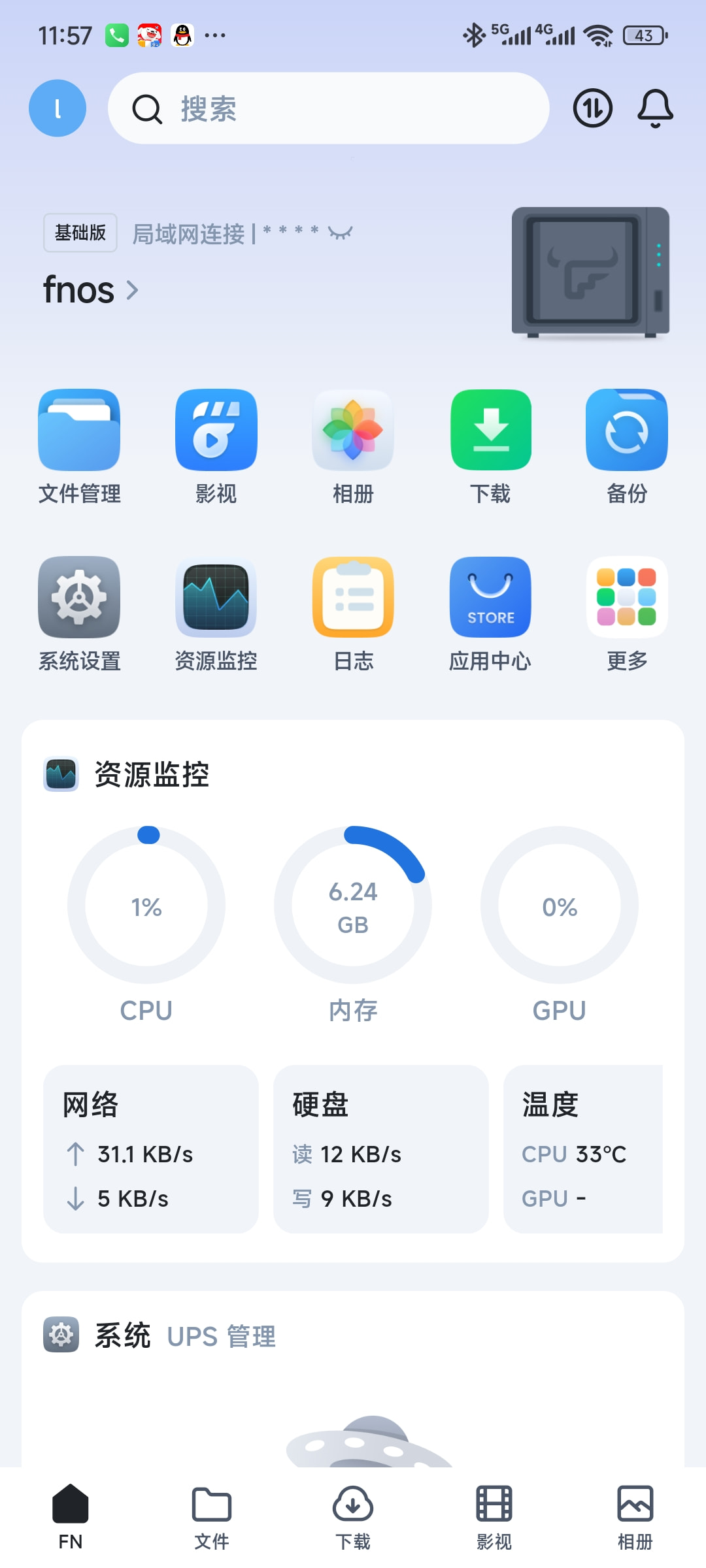Switch to the 文件 bottom tab
The image size is (706, 1568).
tap(212, 1518)
